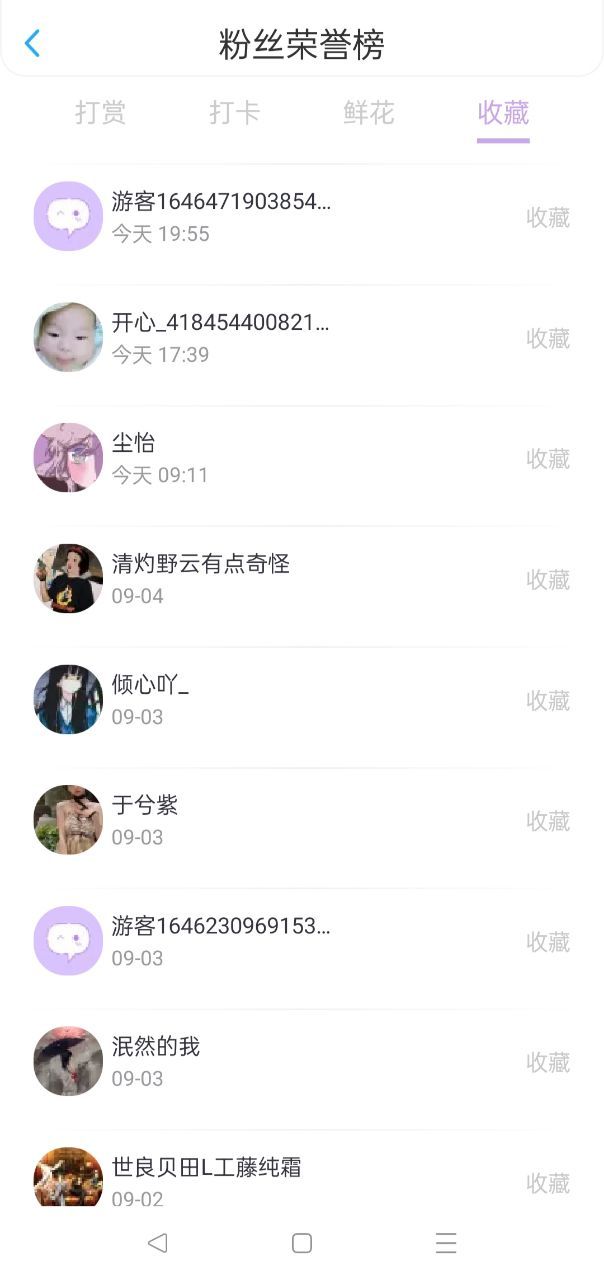The width and height of the screenshot is (604, 1280).
Task: Open 清灼野云有点奇怪's entry
Action: coord(302,579)
